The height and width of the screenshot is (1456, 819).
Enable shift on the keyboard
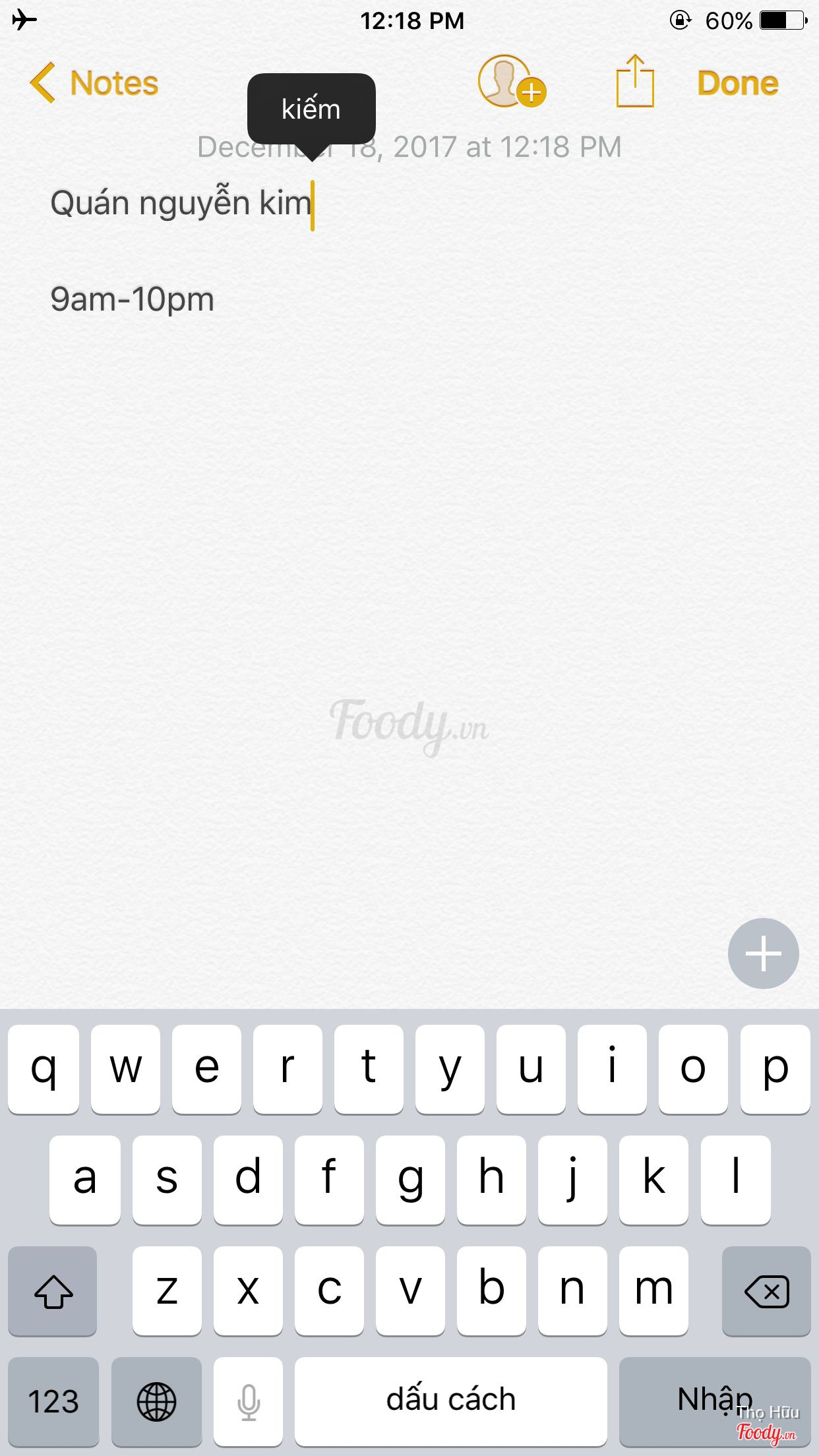pos(53,1290)
